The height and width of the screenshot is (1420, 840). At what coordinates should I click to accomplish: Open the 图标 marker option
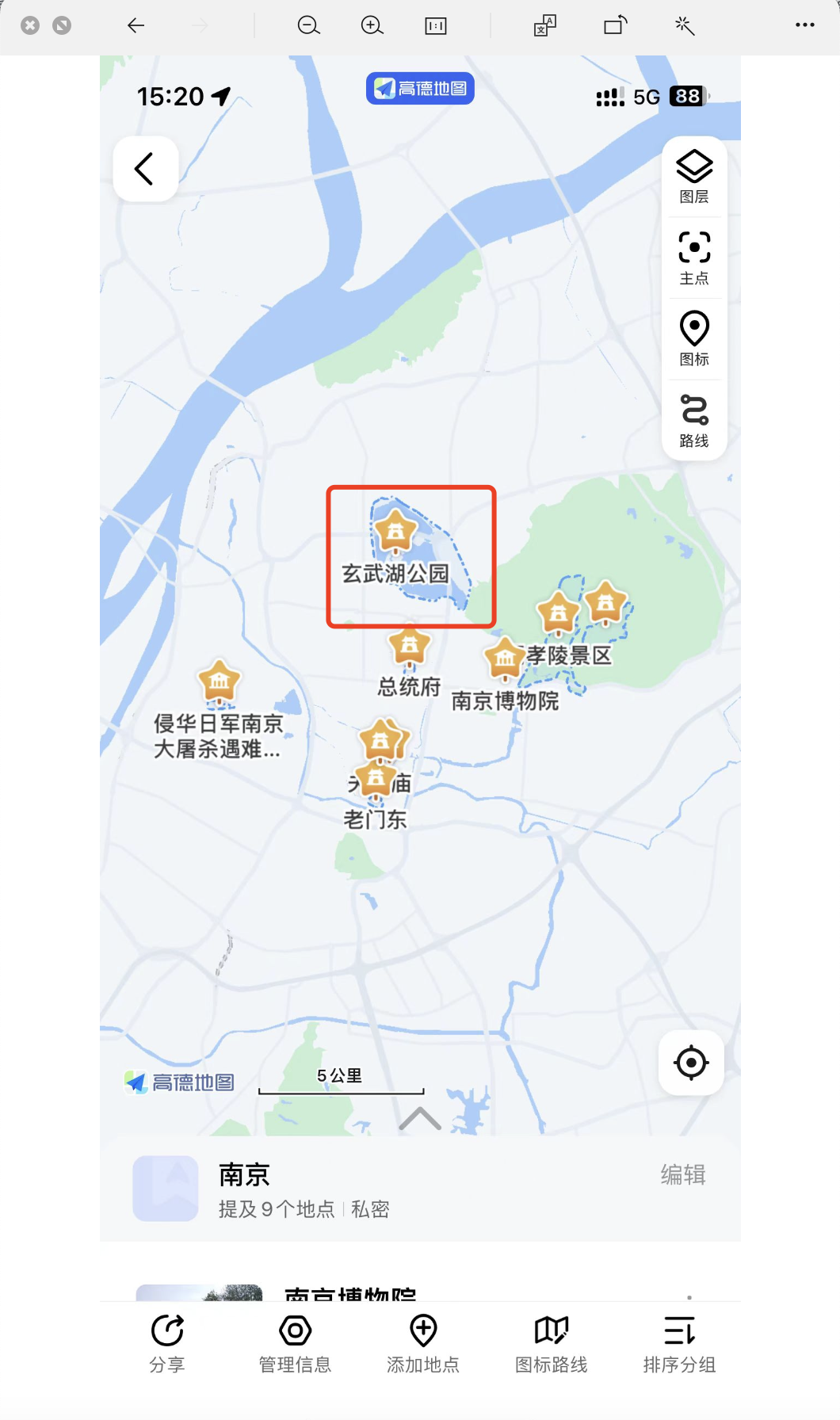click(x=694, y=338)
